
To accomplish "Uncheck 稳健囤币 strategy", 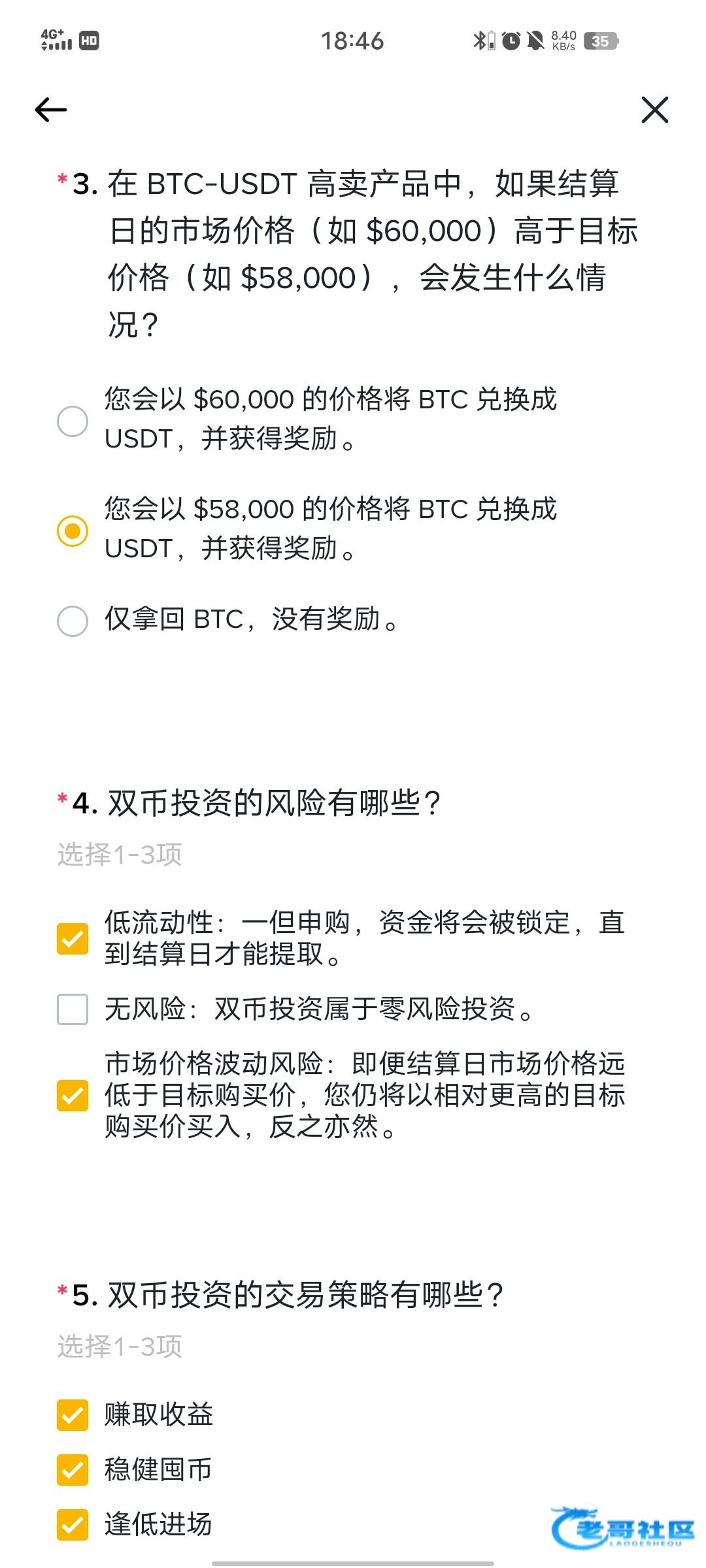I will click(x=73, y=1470).
